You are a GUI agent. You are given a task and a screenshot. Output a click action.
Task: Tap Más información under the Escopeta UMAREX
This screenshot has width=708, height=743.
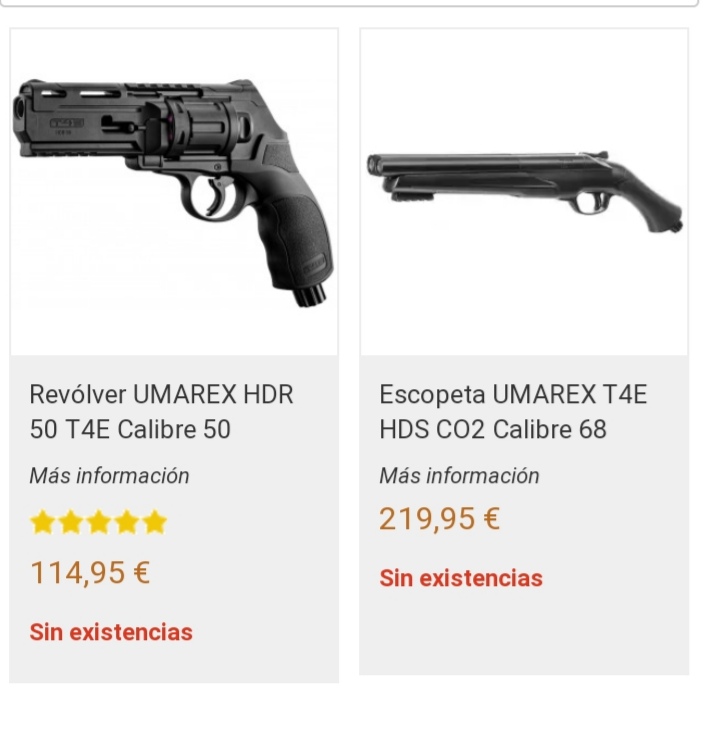(459, 476)
